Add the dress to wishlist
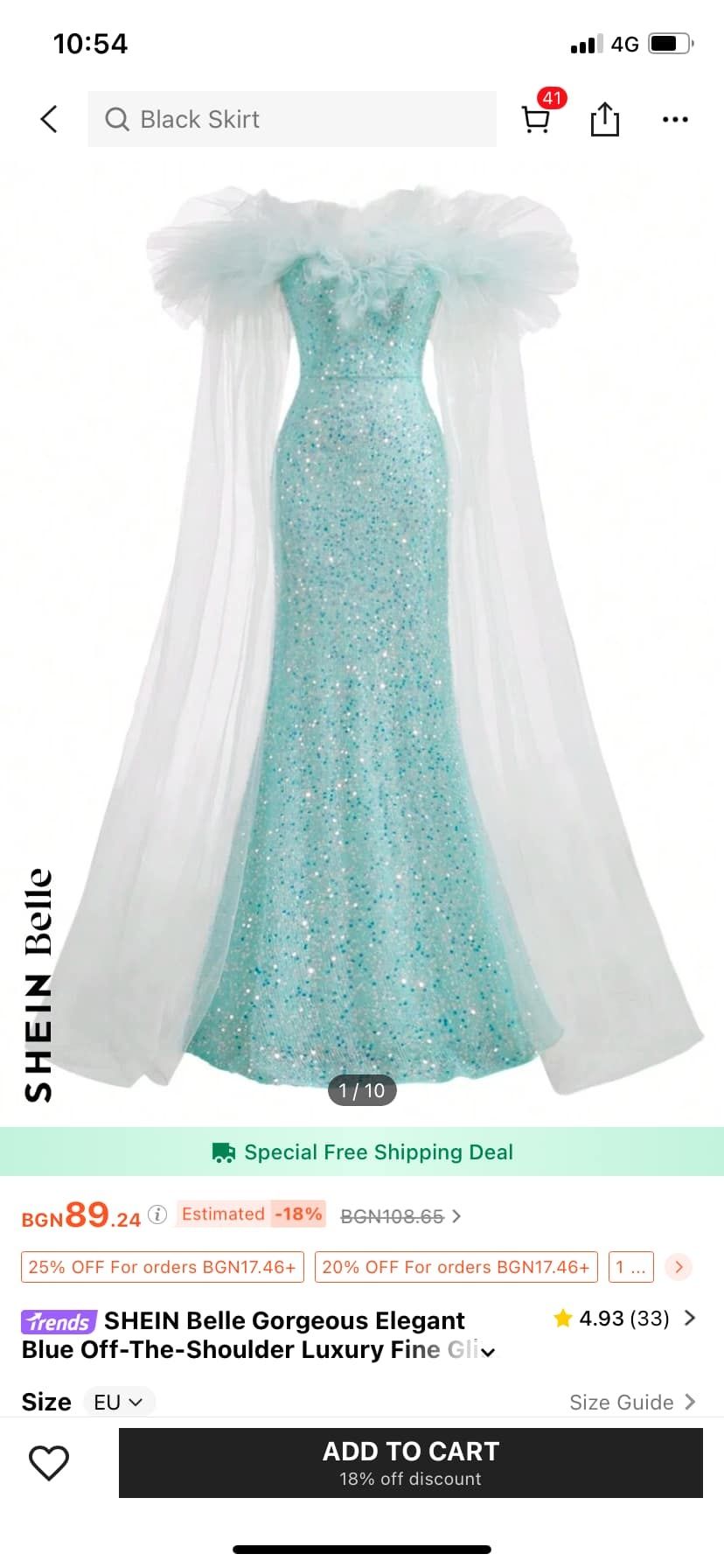Image resolution: width=724 pixels, height=1568 pixels. [x=49, y=1463]
